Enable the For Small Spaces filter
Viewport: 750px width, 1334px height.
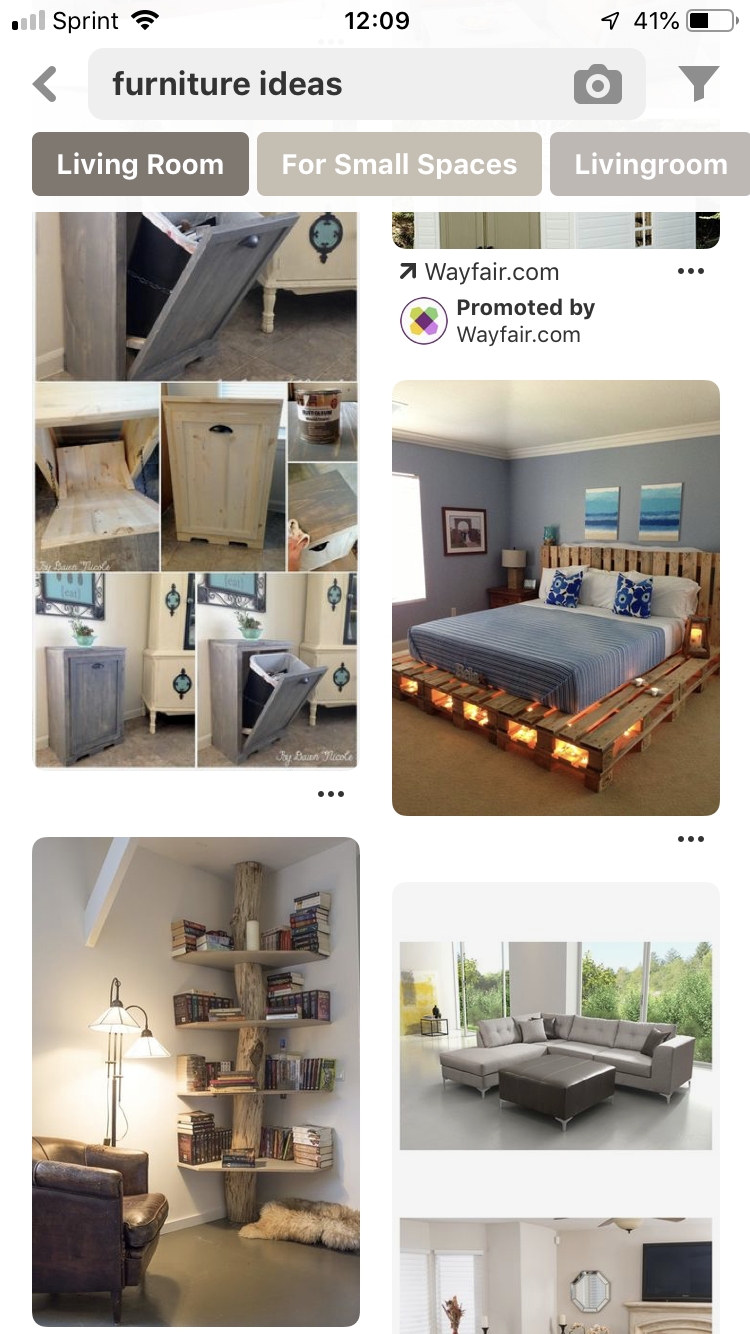click(399, 164)
